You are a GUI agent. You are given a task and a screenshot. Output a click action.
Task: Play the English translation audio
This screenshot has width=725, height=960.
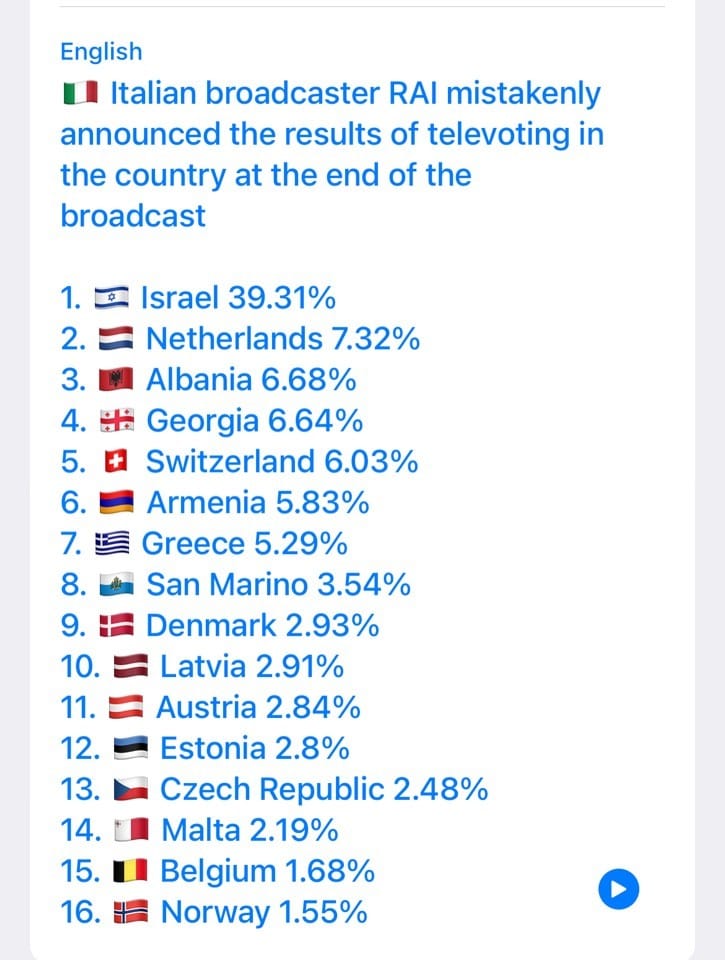pyautogui.click(x=618, y=888)
